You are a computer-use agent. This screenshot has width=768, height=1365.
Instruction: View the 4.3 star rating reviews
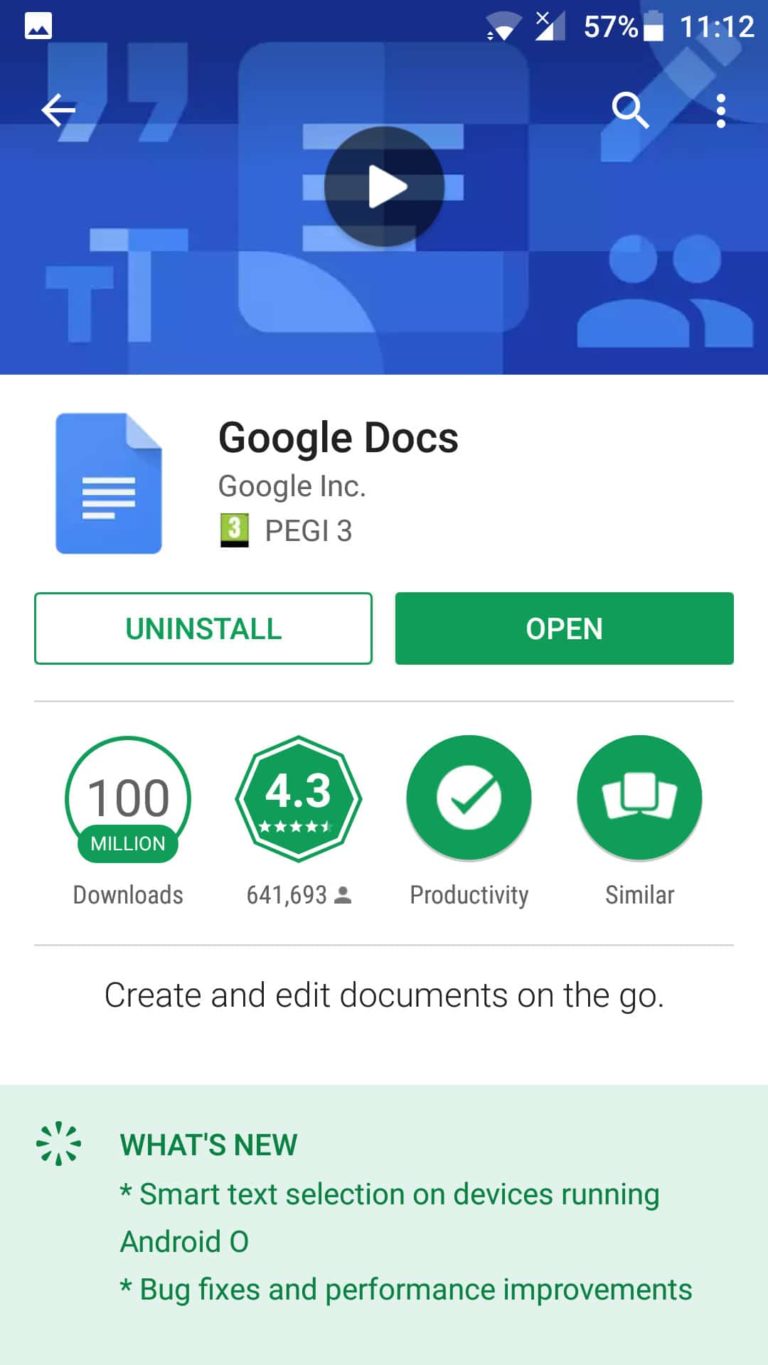(x=298, y=798)
